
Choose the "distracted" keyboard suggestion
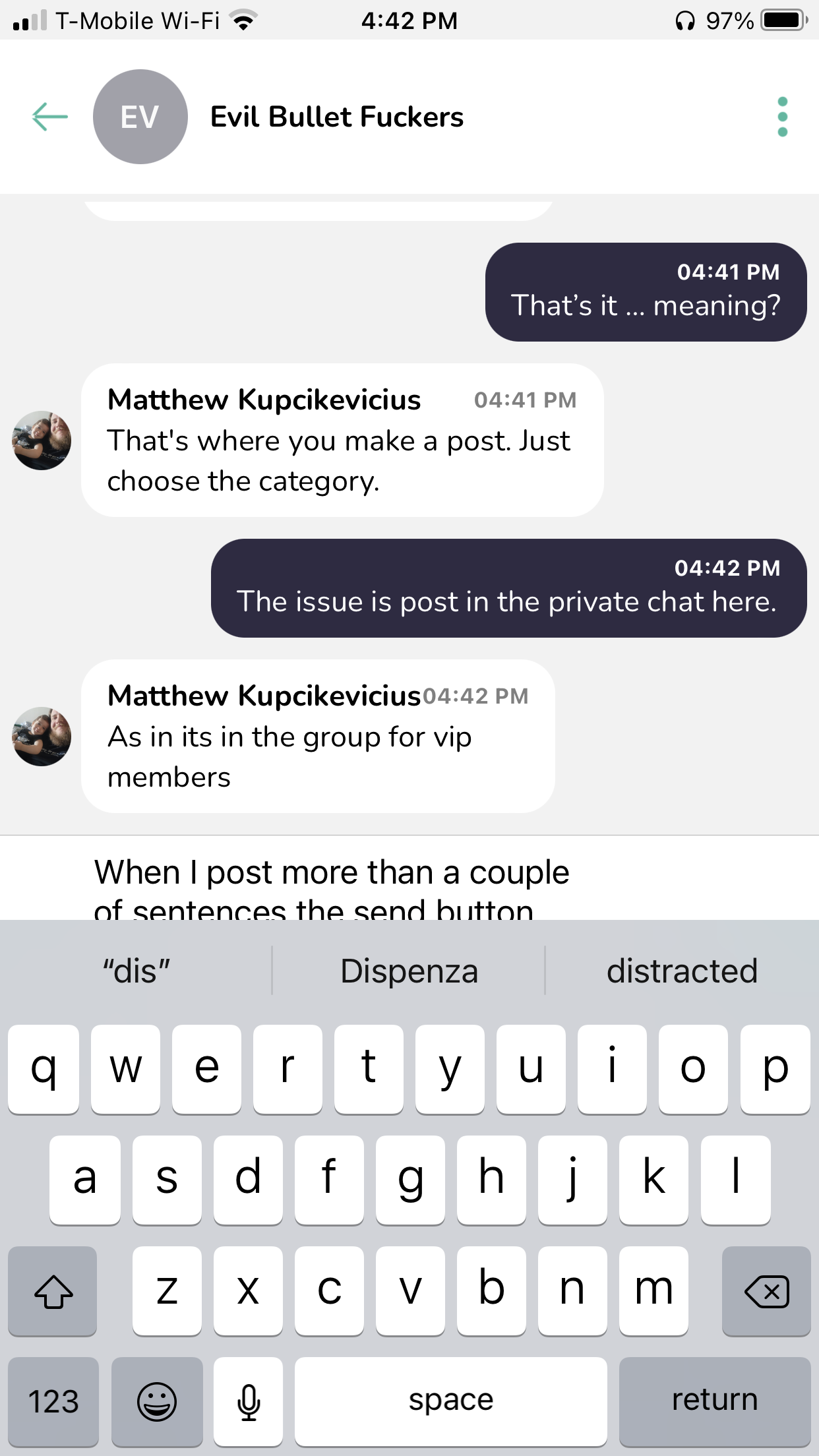pyautogui.click(x=682, y=971)
